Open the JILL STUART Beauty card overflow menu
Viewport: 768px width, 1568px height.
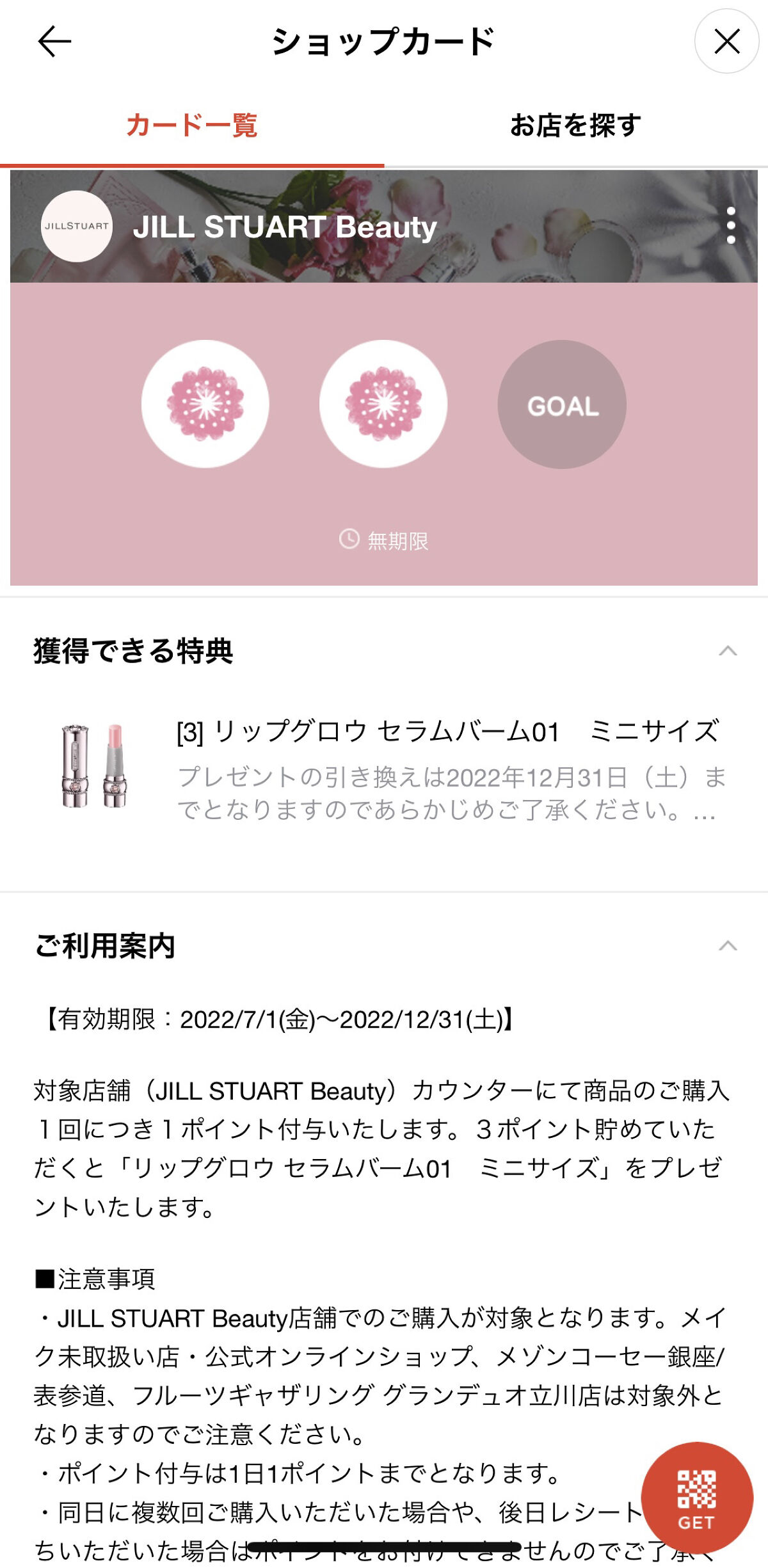[x=730, y=225]
